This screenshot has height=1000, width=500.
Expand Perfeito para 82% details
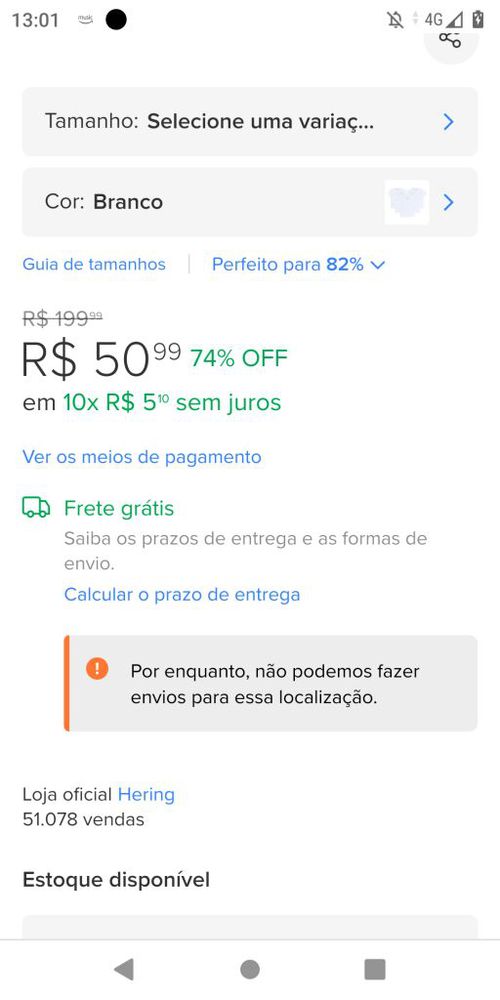[x=298, y=264]
